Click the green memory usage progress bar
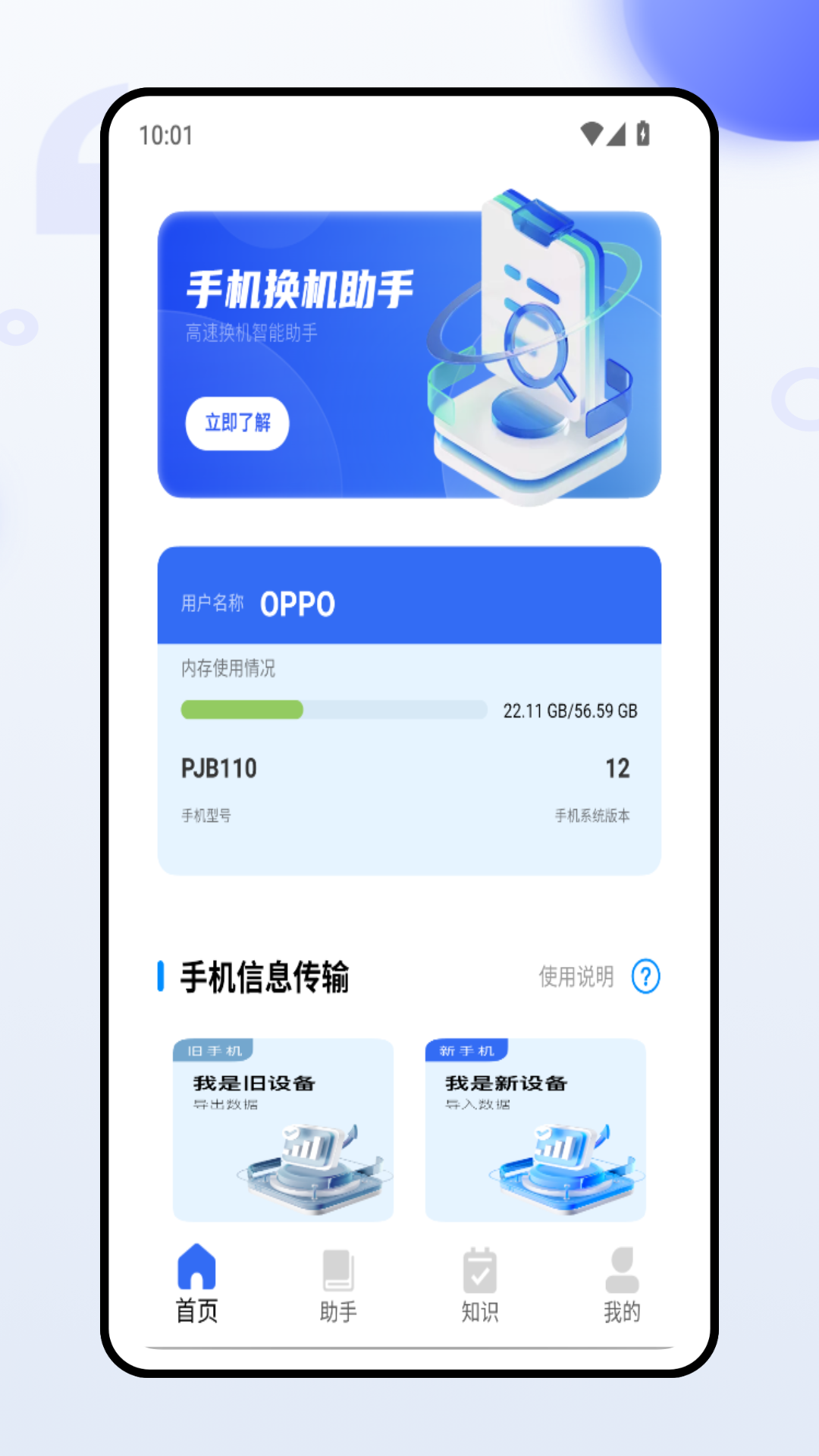This screenshot has height=1456, width=819. click(x=241, y=710)
